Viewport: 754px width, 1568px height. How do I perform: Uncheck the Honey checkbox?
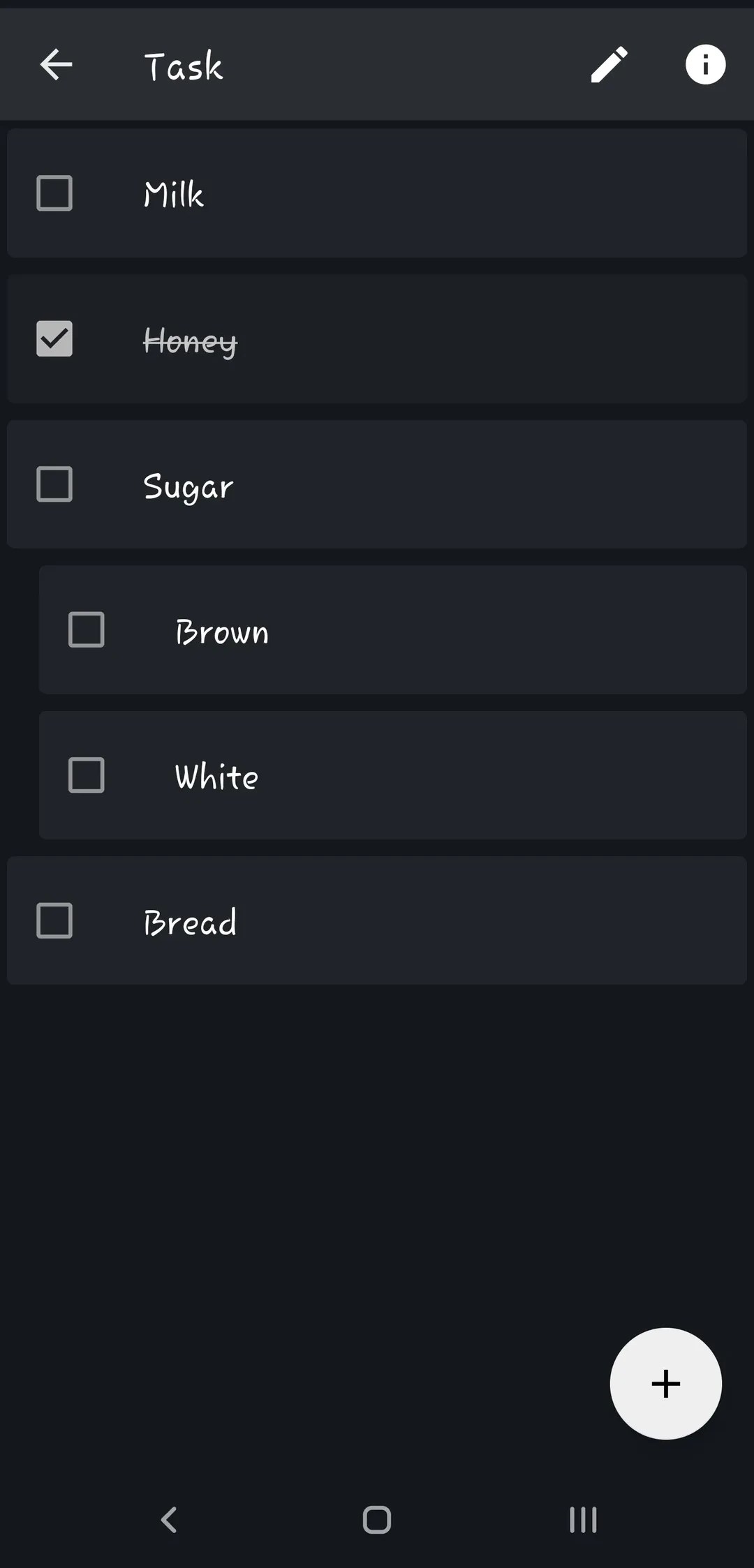coord(54,338)
